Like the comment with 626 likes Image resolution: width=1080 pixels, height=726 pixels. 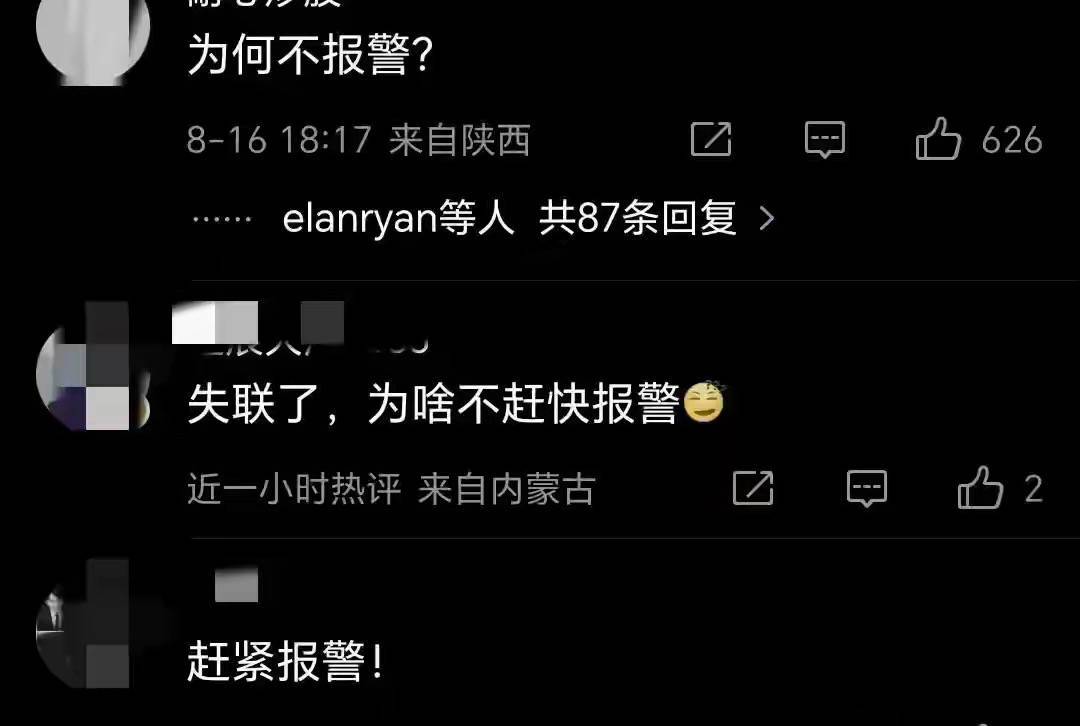pos(938,140)
